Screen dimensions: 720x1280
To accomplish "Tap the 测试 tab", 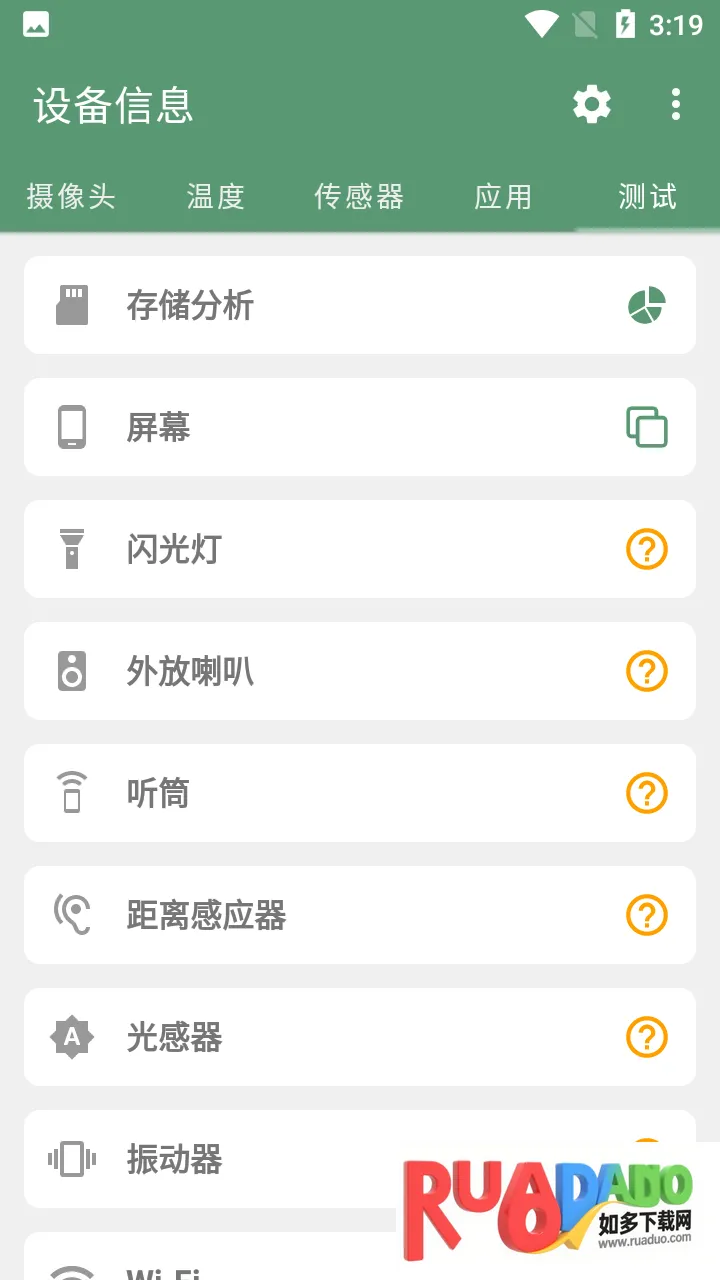I will (647, 197).
